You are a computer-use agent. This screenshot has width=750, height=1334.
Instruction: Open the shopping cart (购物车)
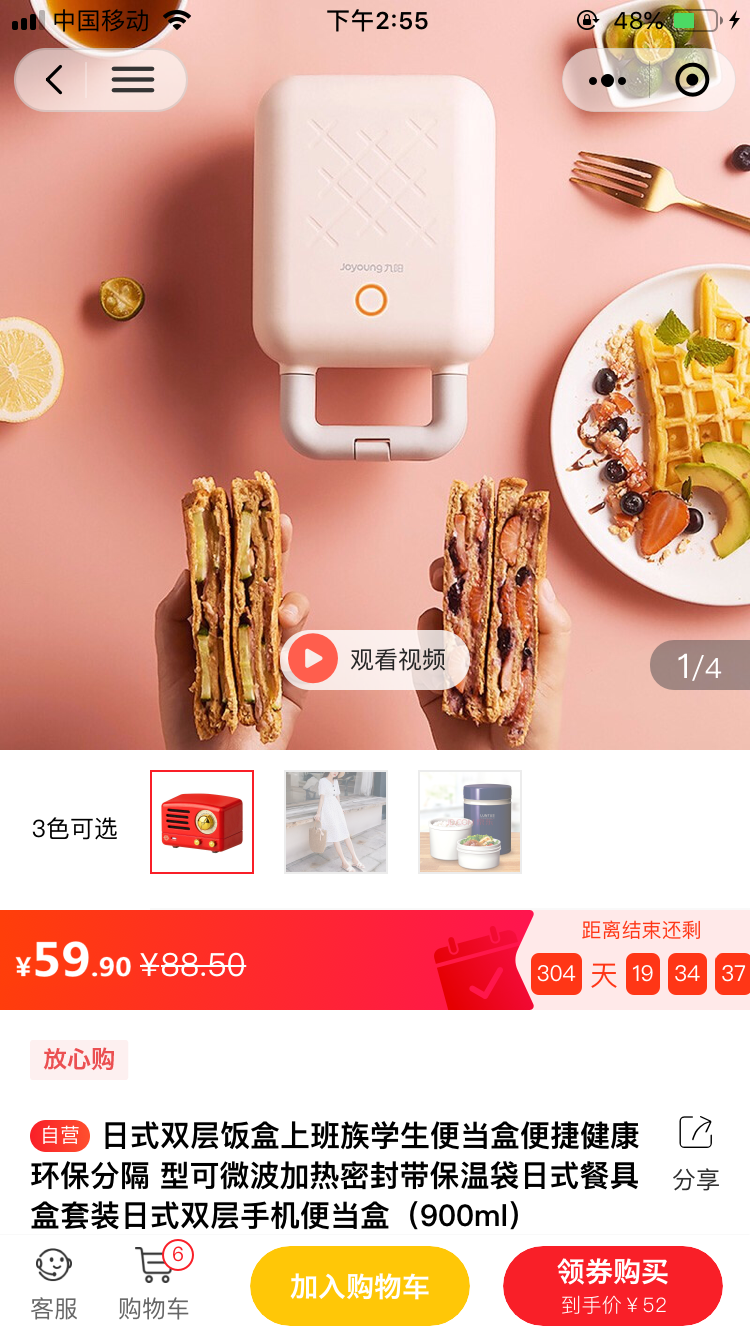pyautogui.click(x=154, y=1284)
